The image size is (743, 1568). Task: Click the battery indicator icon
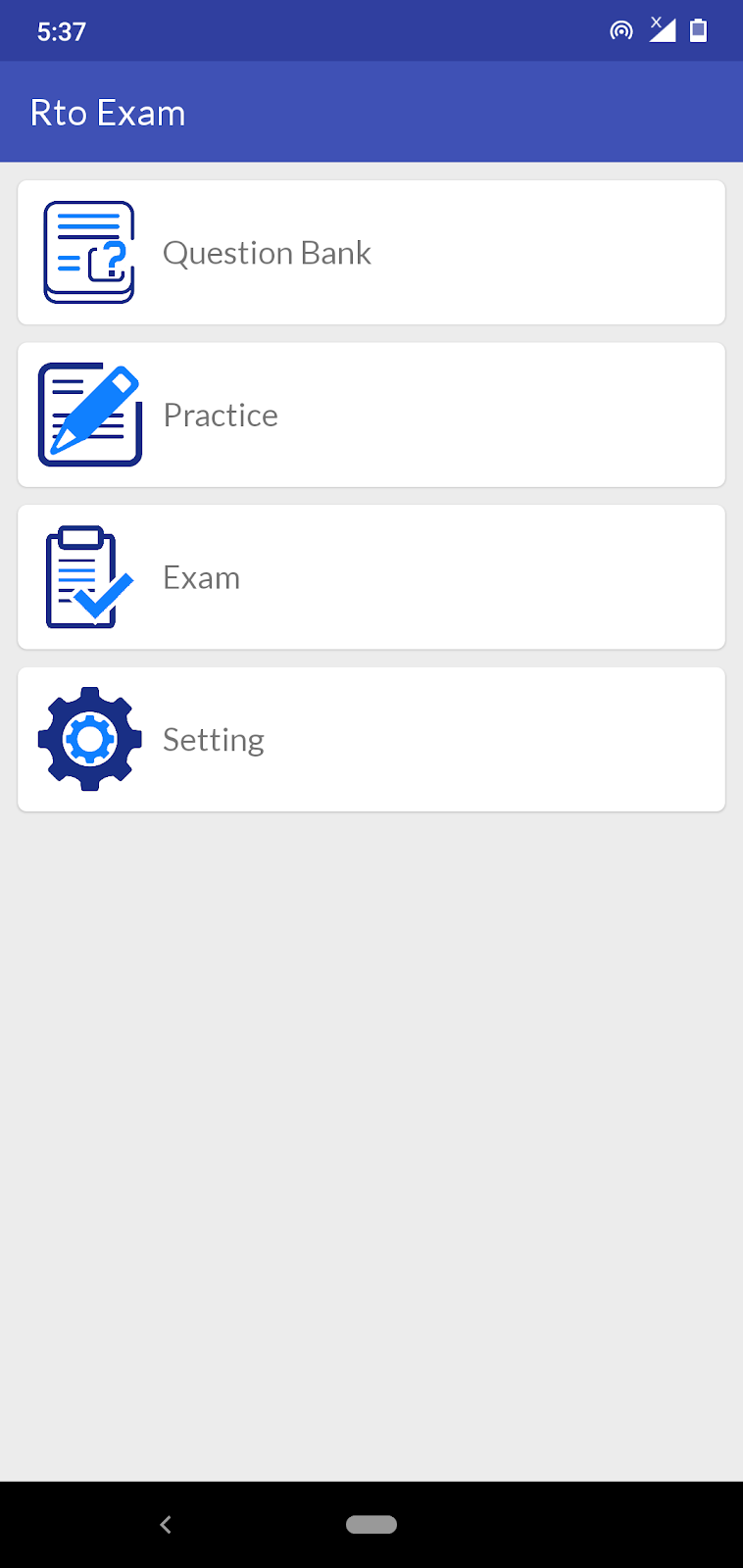698,30
